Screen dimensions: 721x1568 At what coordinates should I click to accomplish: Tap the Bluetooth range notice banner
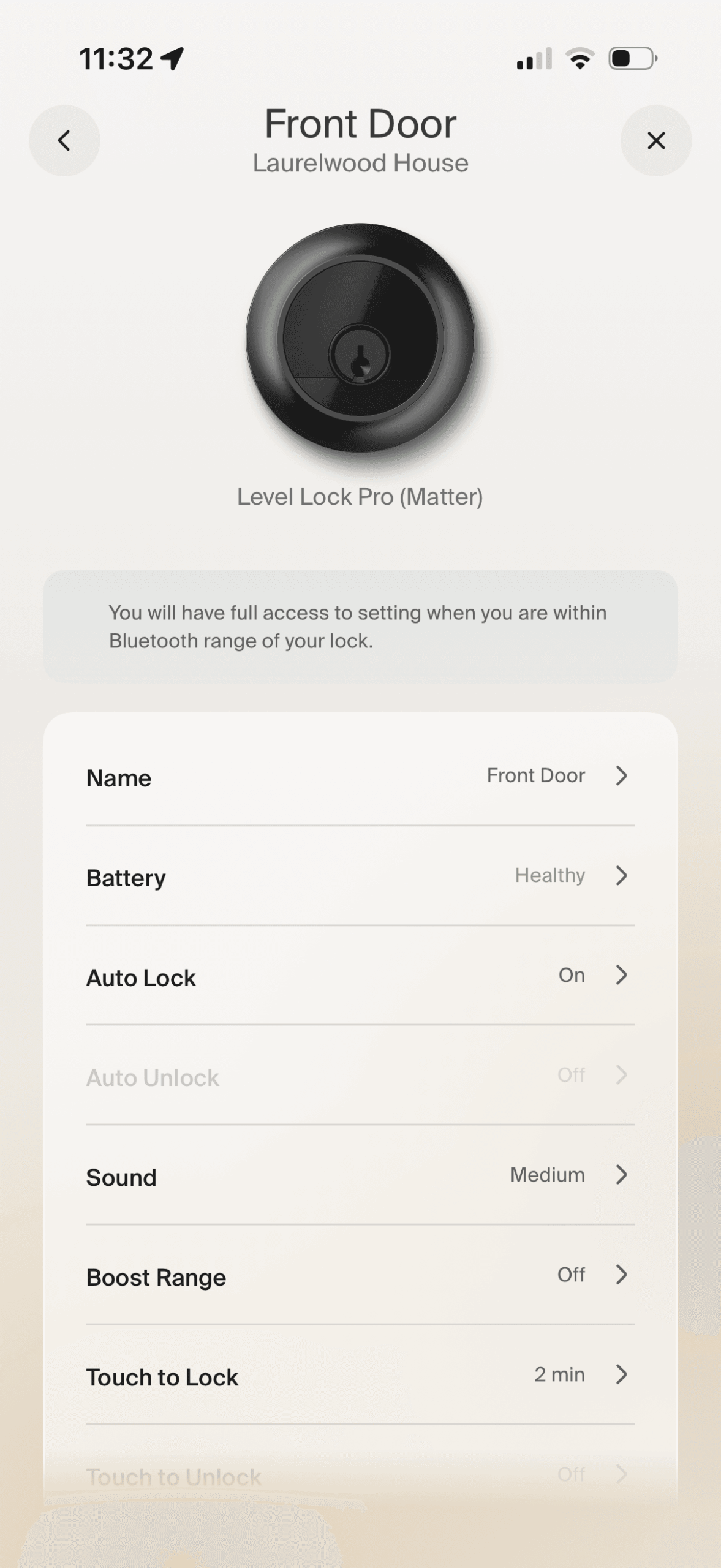360,626
